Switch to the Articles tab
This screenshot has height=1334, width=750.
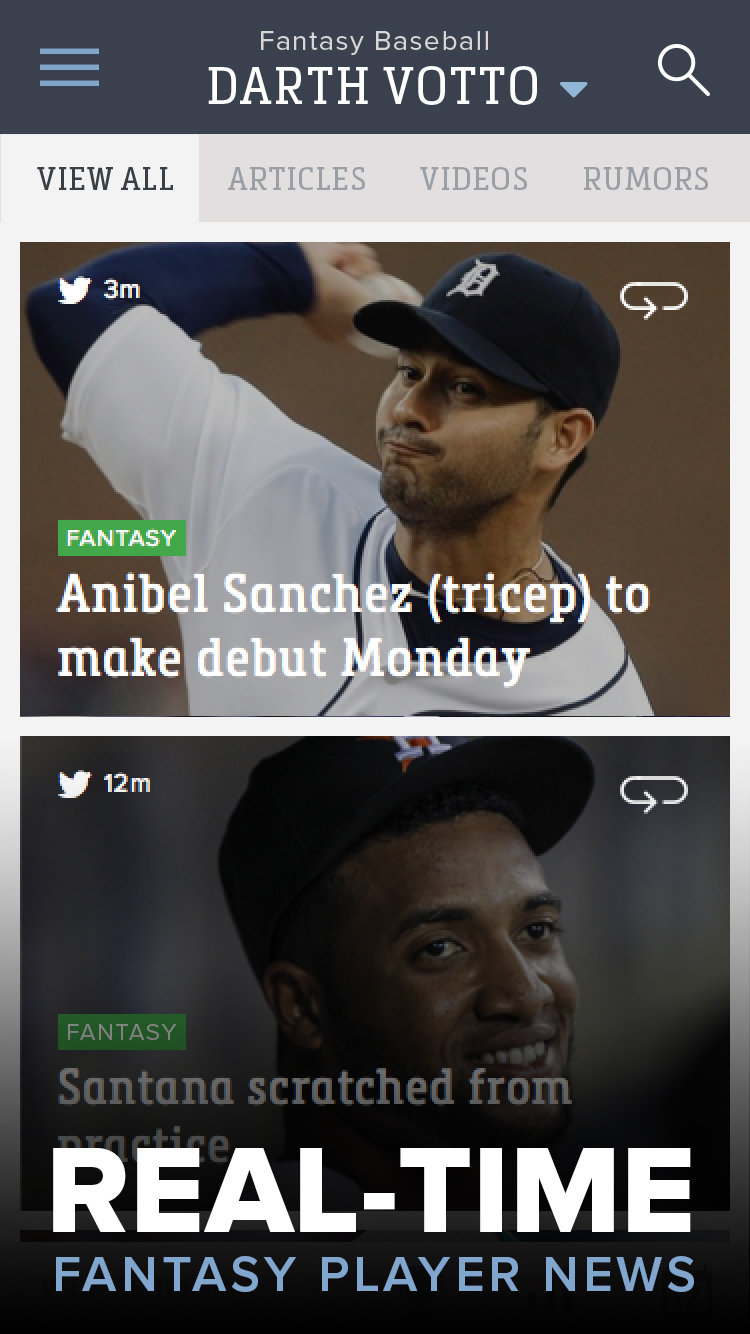click(x=297, y=179)
